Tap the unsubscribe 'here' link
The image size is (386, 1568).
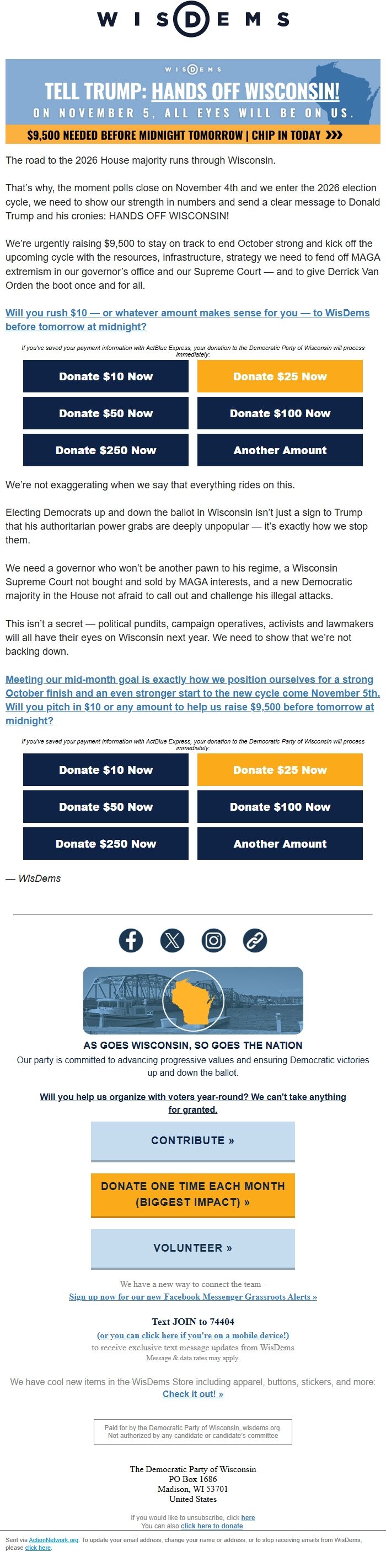248,1517
